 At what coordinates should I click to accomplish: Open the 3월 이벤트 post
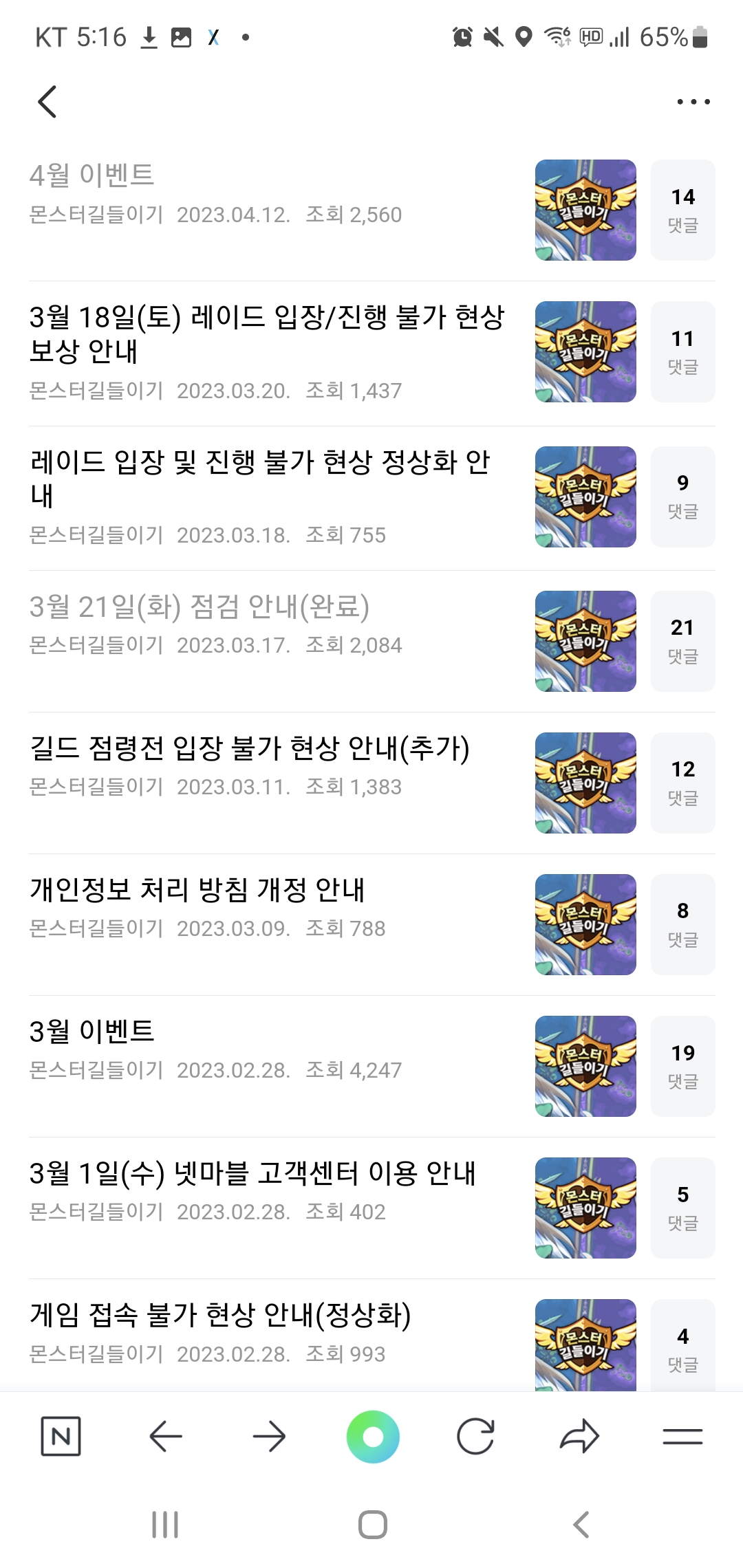[x=92, y=1032]
